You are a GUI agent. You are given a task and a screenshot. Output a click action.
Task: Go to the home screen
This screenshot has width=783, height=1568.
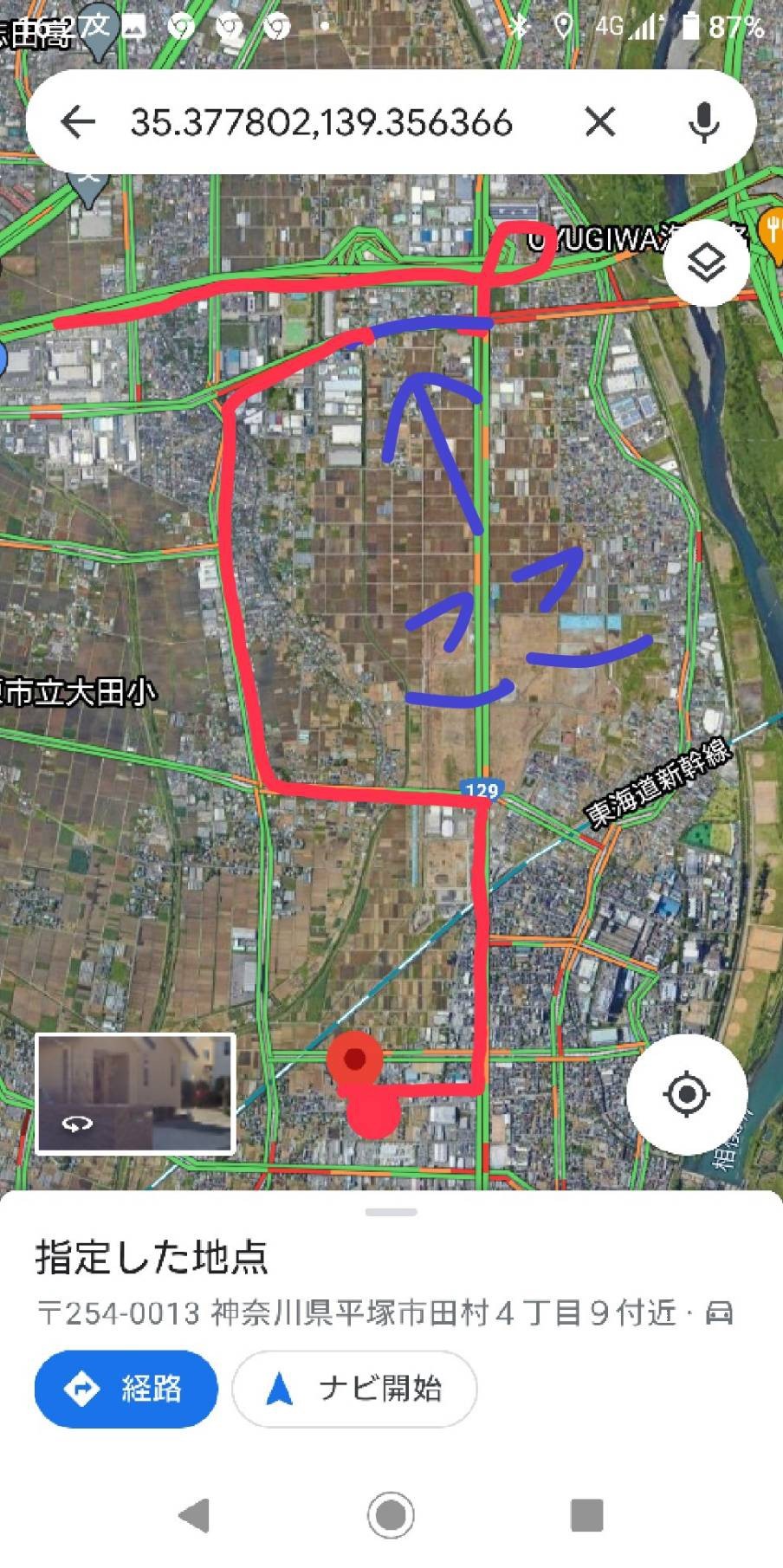tap(391, 1515)
